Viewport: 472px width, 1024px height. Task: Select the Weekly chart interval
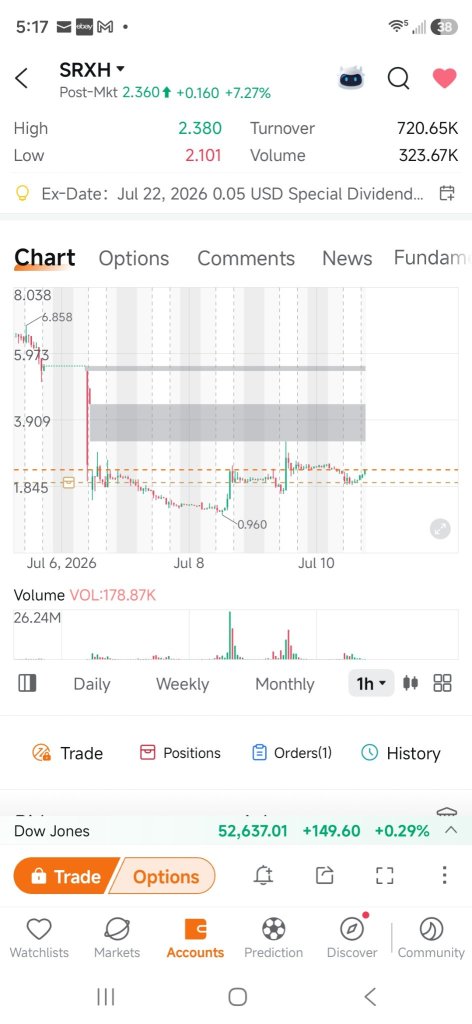coord(183,684)
